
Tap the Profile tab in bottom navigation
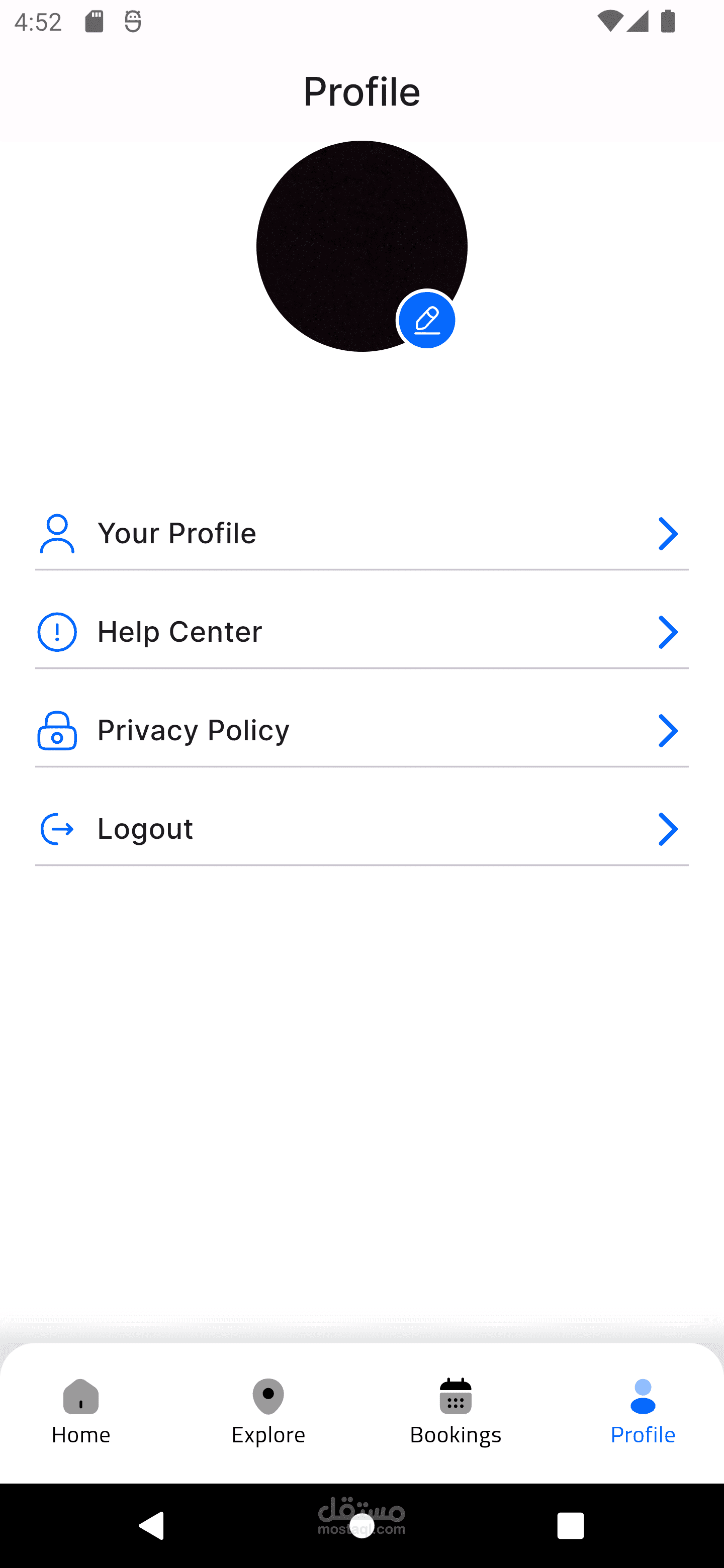point(643,1412)
